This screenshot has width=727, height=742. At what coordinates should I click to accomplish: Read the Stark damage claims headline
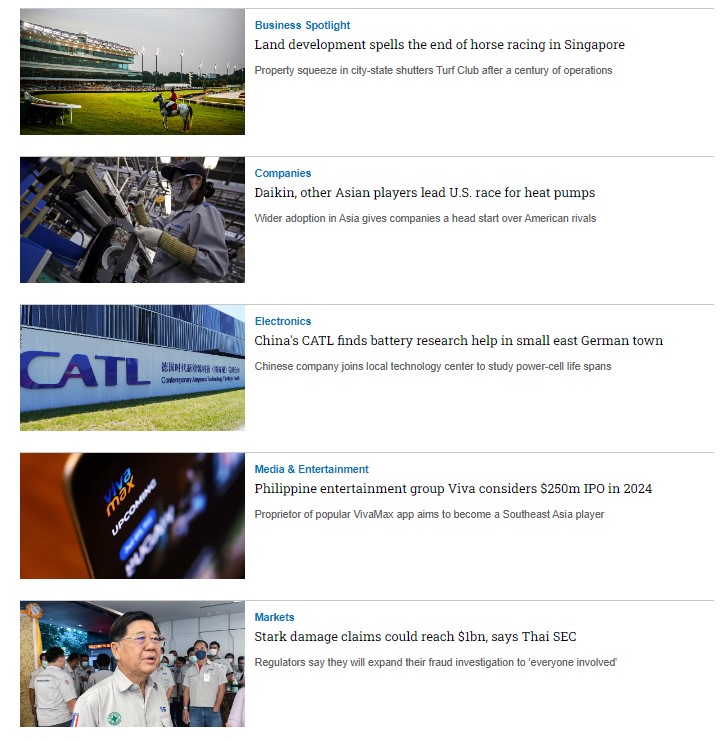tap(415, 637)
